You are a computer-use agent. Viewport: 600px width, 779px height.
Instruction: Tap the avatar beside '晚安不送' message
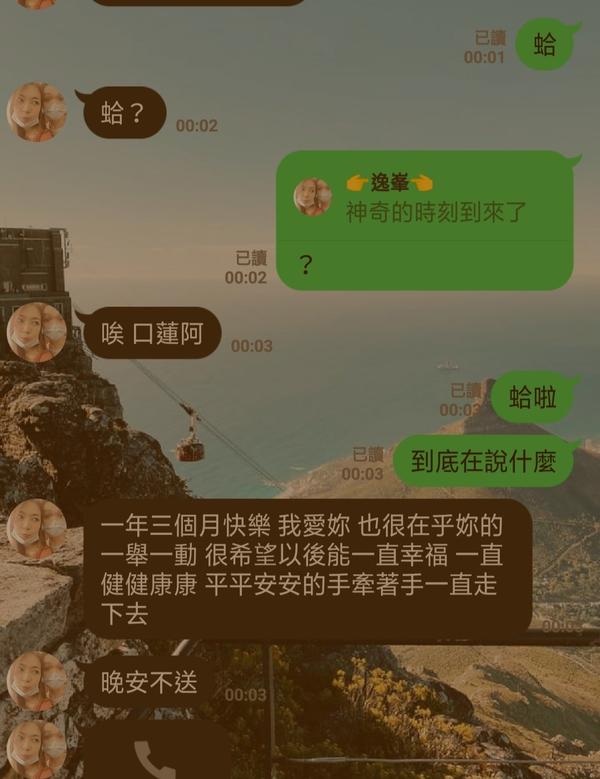pyautogui.click(x=37, y=681)
